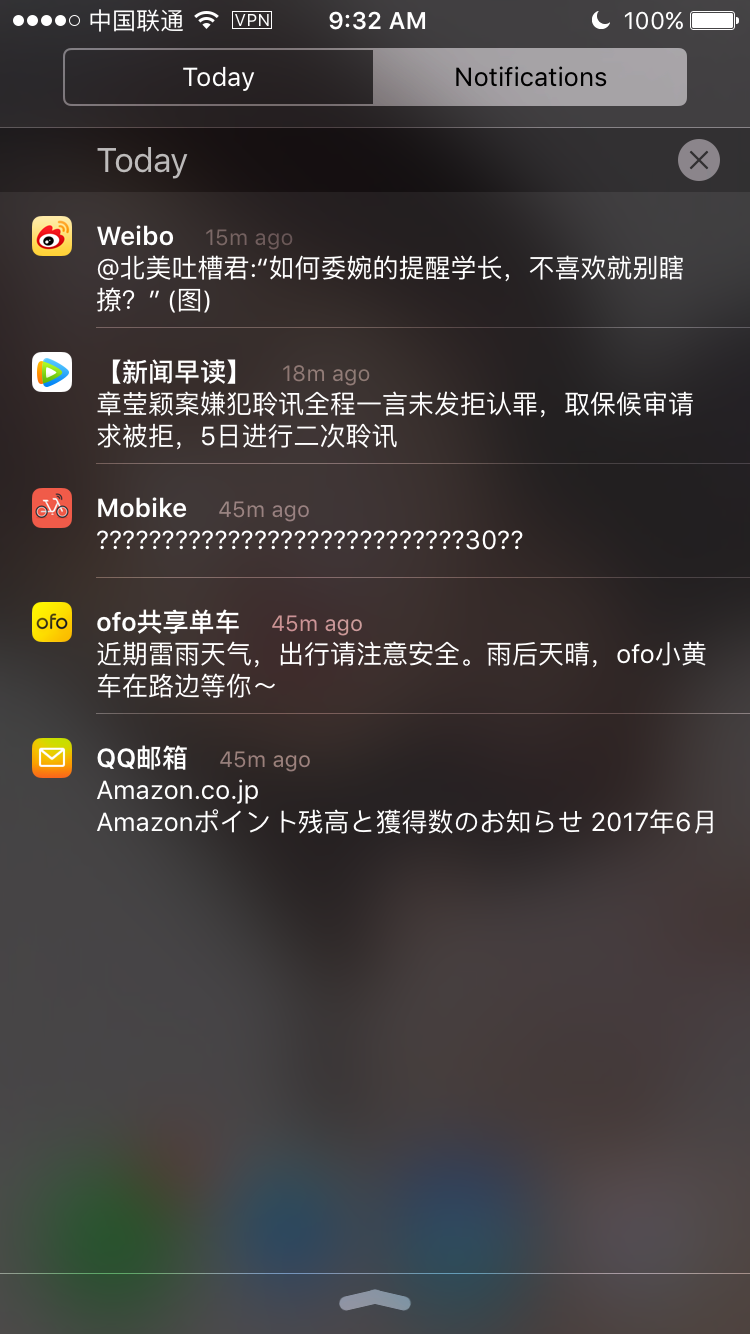This screenshot has height=1334, width=750.
Task: Tap the bottom grabber to close Notification Center
Action: 375,1300
